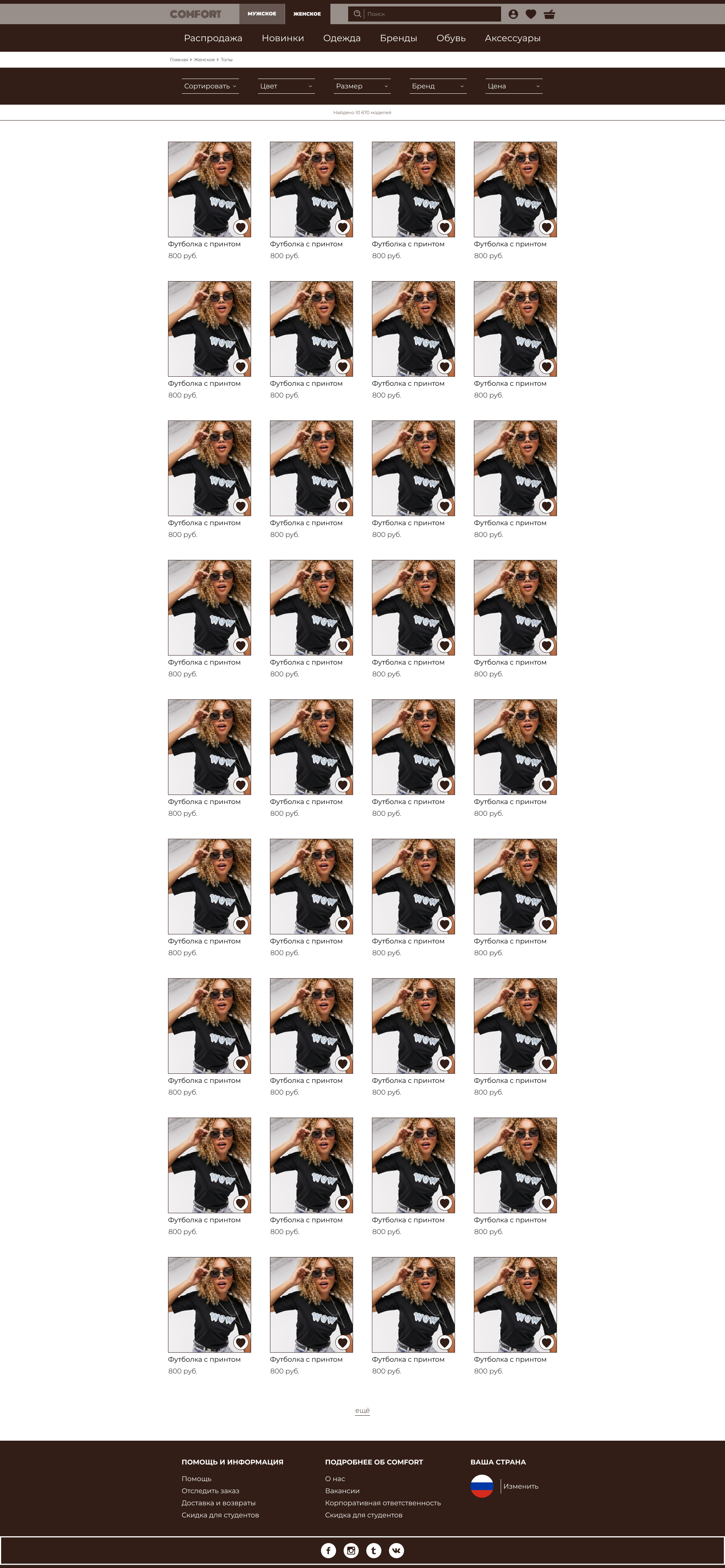Go to Распродажа section
The image size is (725, 1568).
[x=213, y=38]
